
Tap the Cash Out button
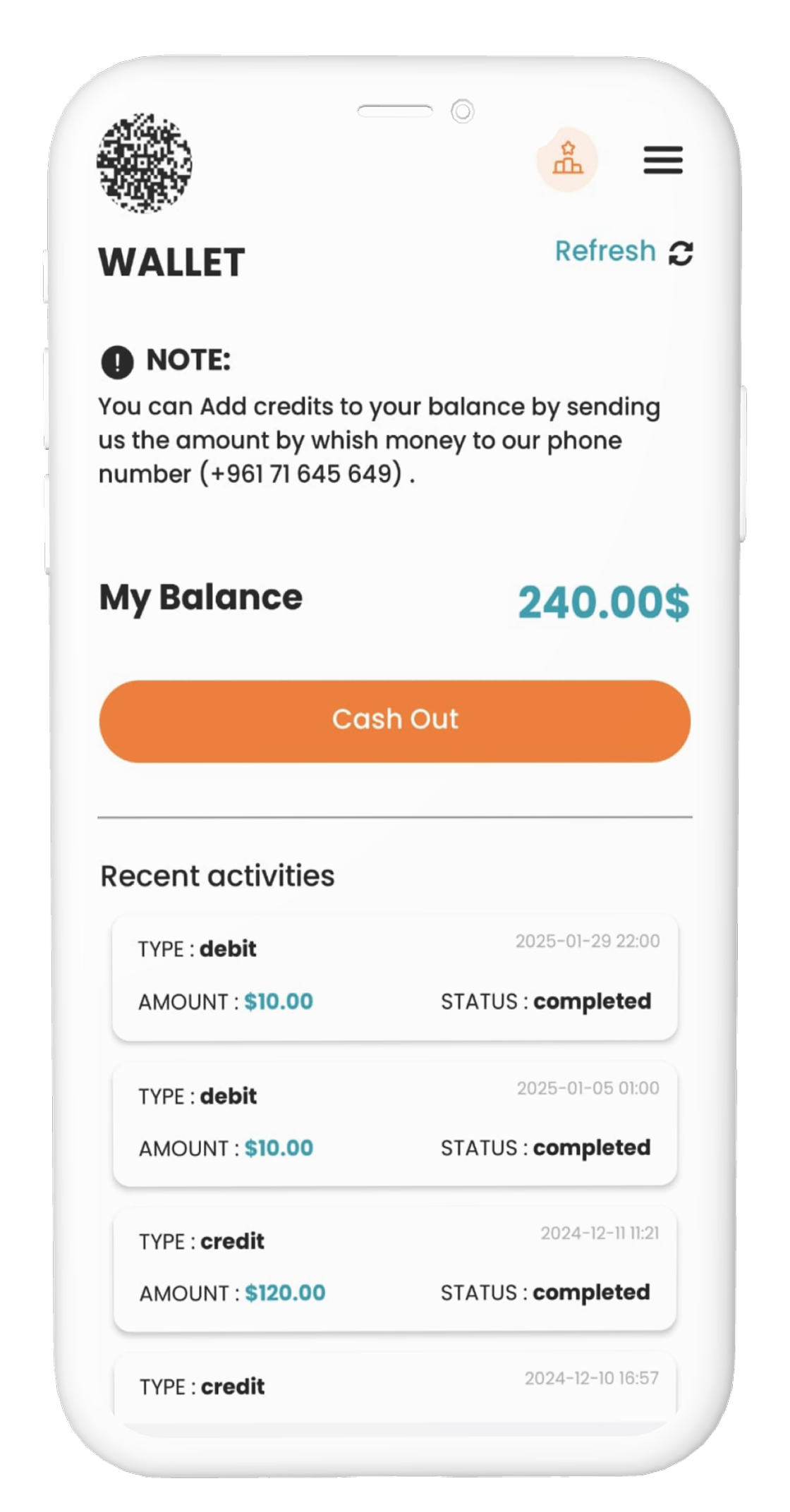coord(394,721)
